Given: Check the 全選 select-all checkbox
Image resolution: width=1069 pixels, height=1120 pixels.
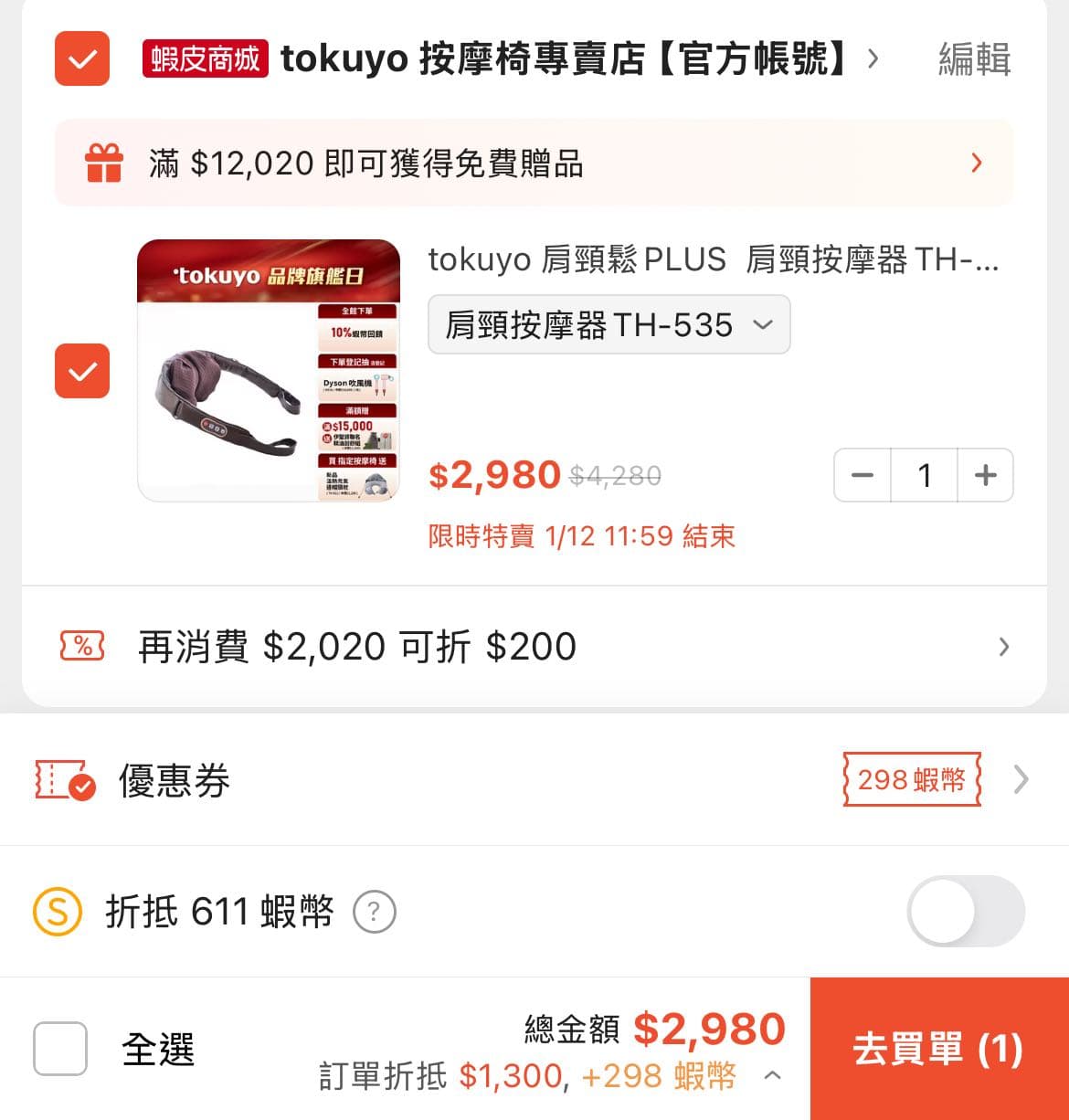Looking at the screenshot, I should [59, 1050].
